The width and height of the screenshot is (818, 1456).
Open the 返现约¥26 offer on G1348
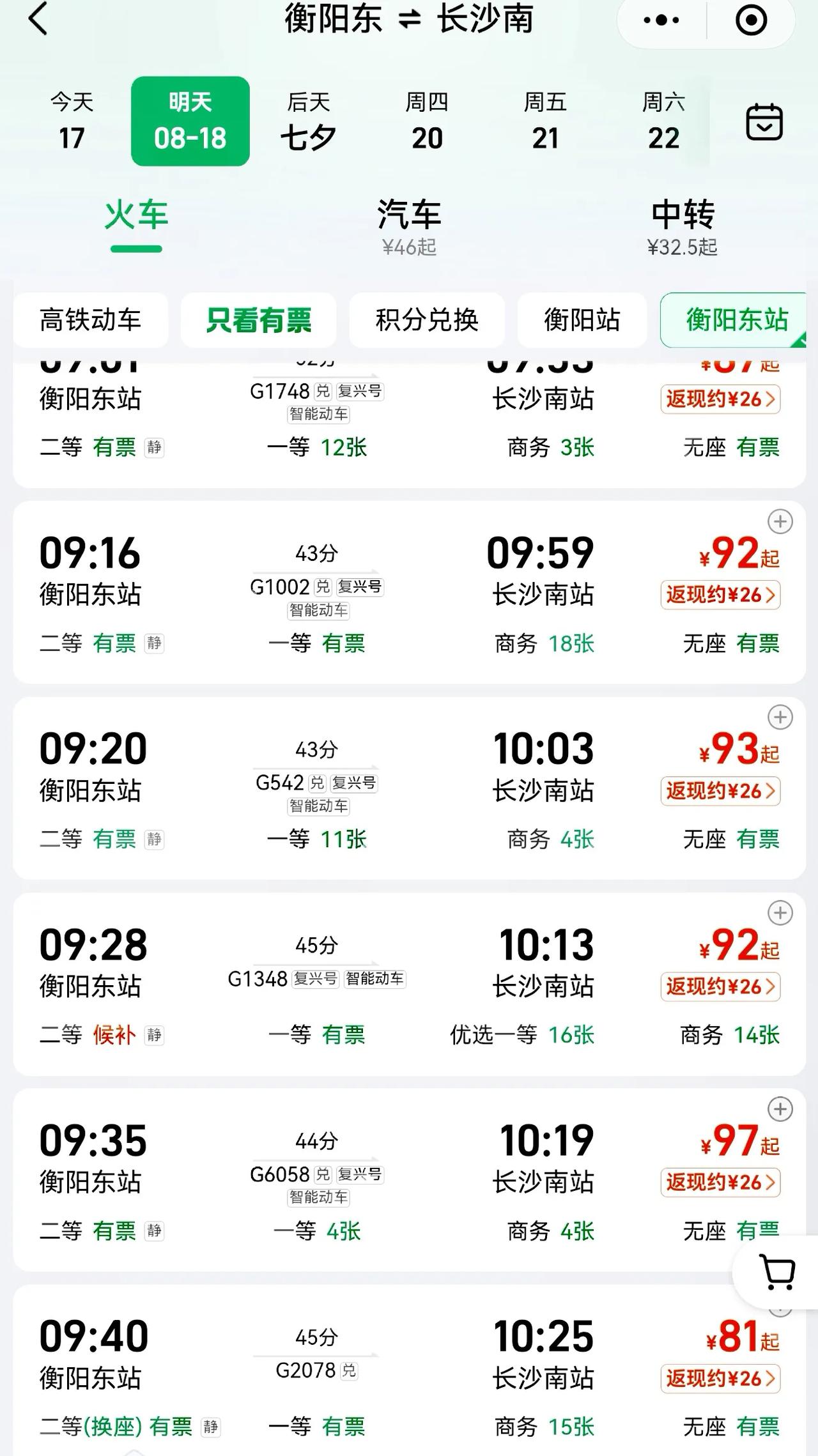[720, 987]
